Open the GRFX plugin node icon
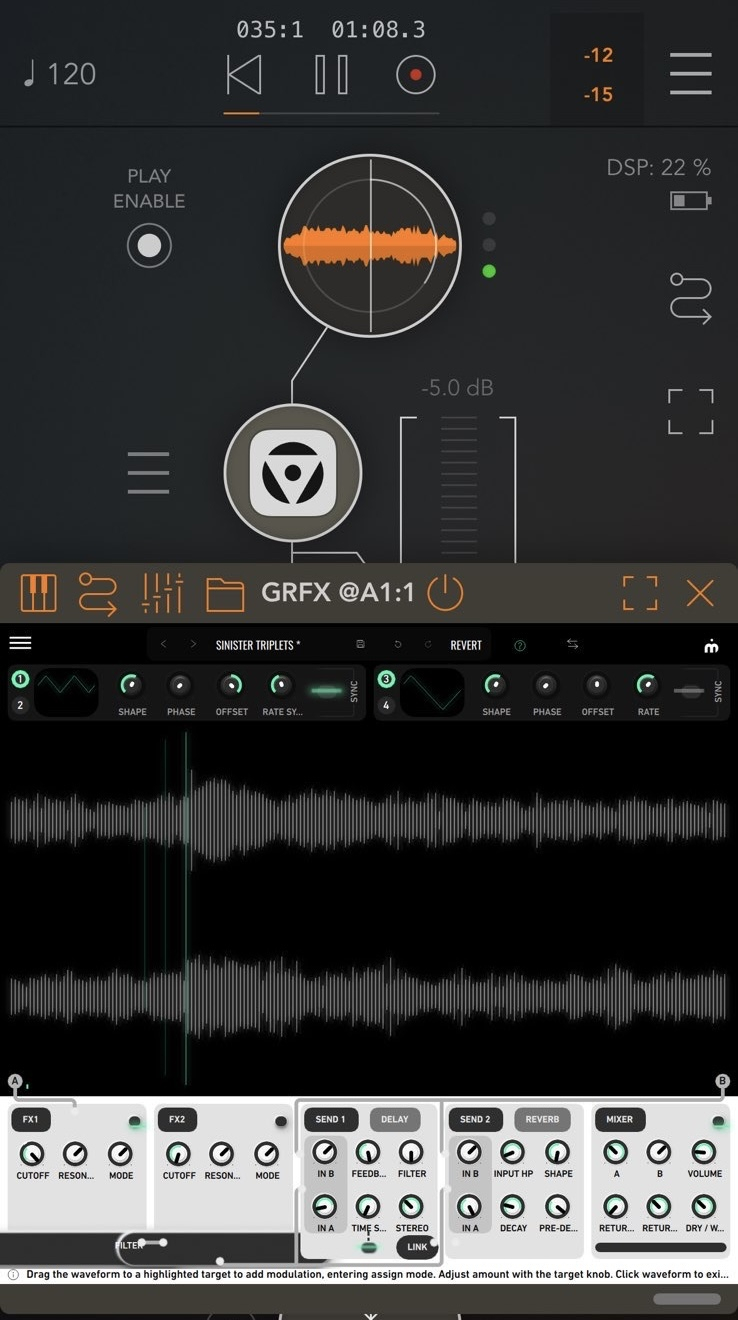 pyautogui.click(x=293, y=473)
